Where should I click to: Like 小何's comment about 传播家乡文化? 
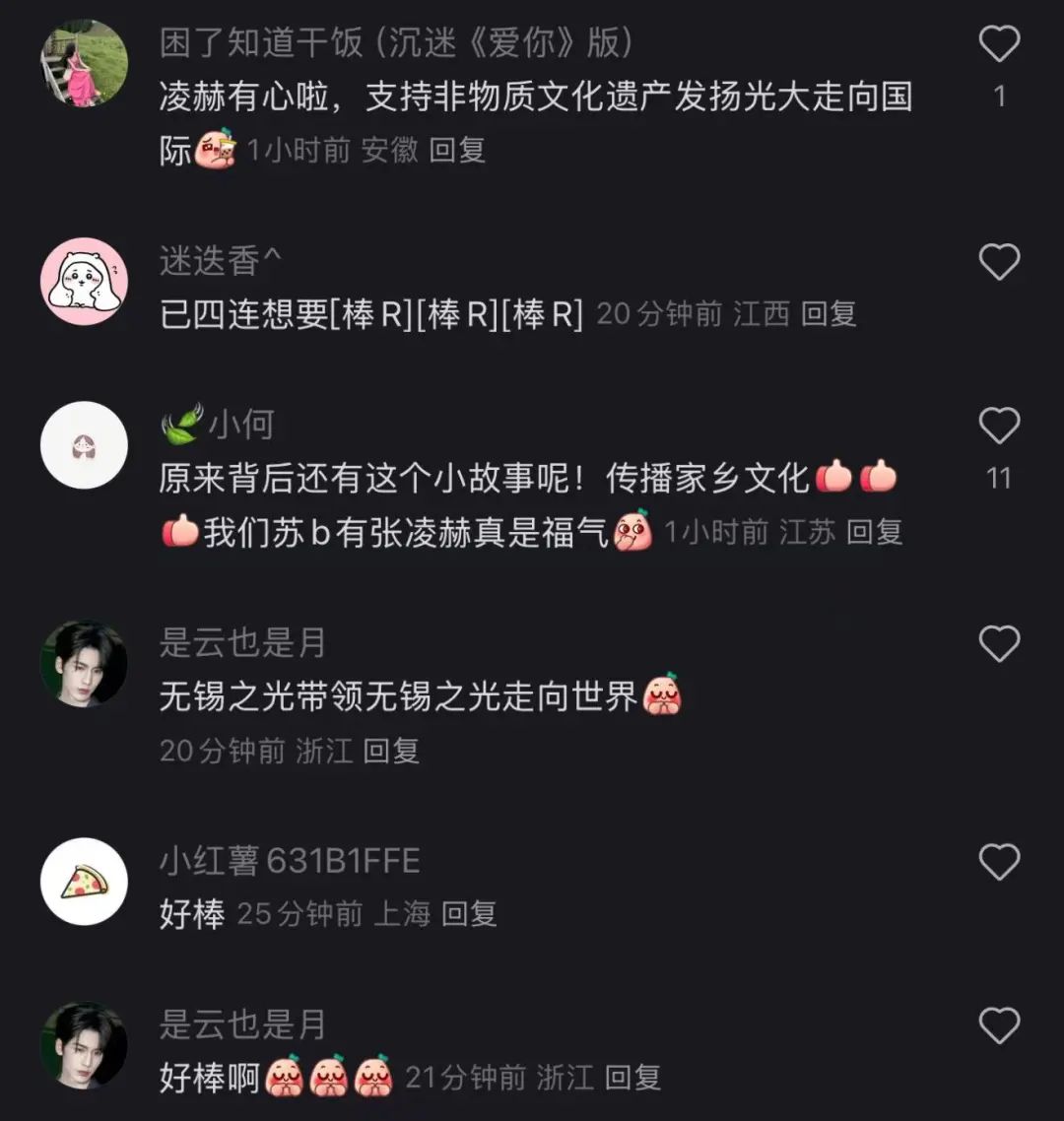(999, 427)
